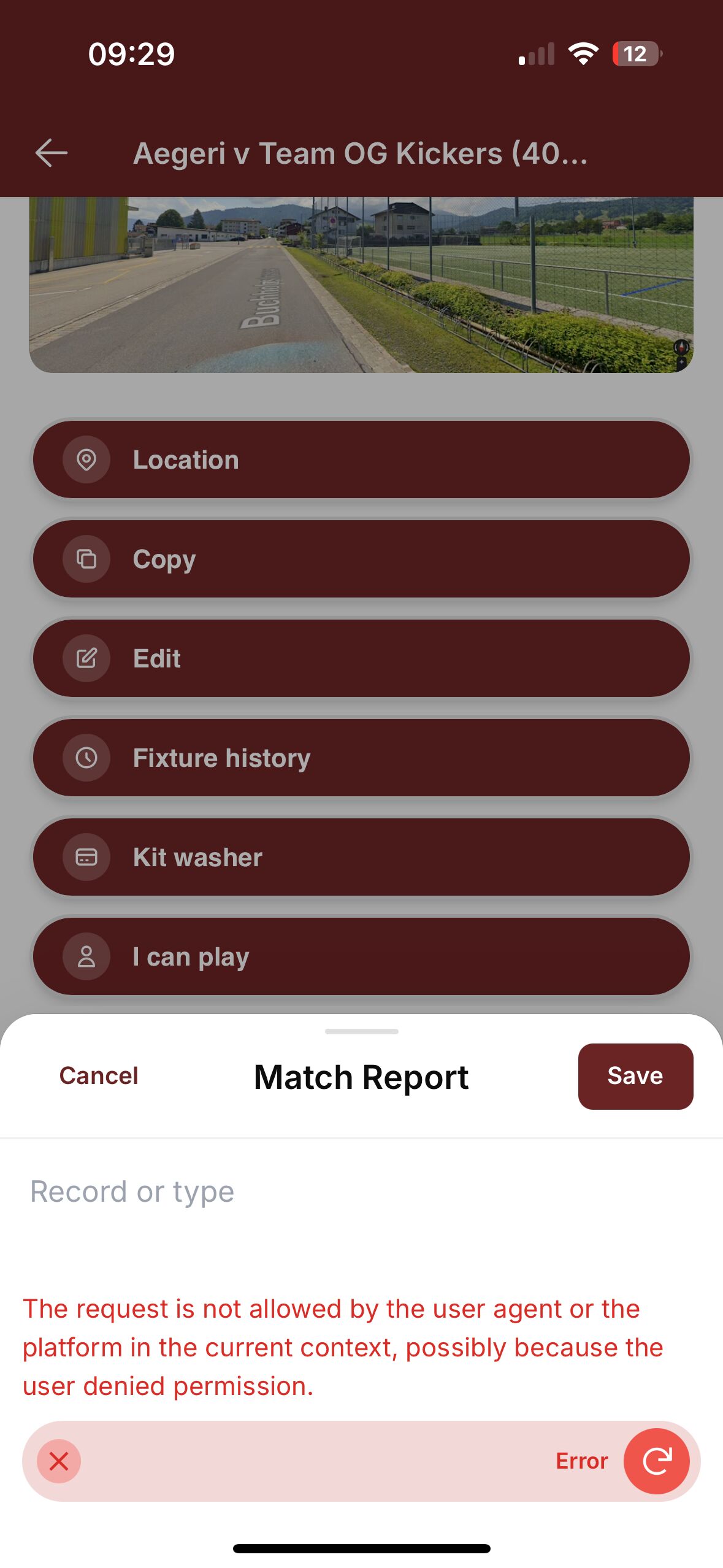Viewport: 723px width, 1568px height.
Task: Open the Kit washer option
Action: [x=361, y=857]
